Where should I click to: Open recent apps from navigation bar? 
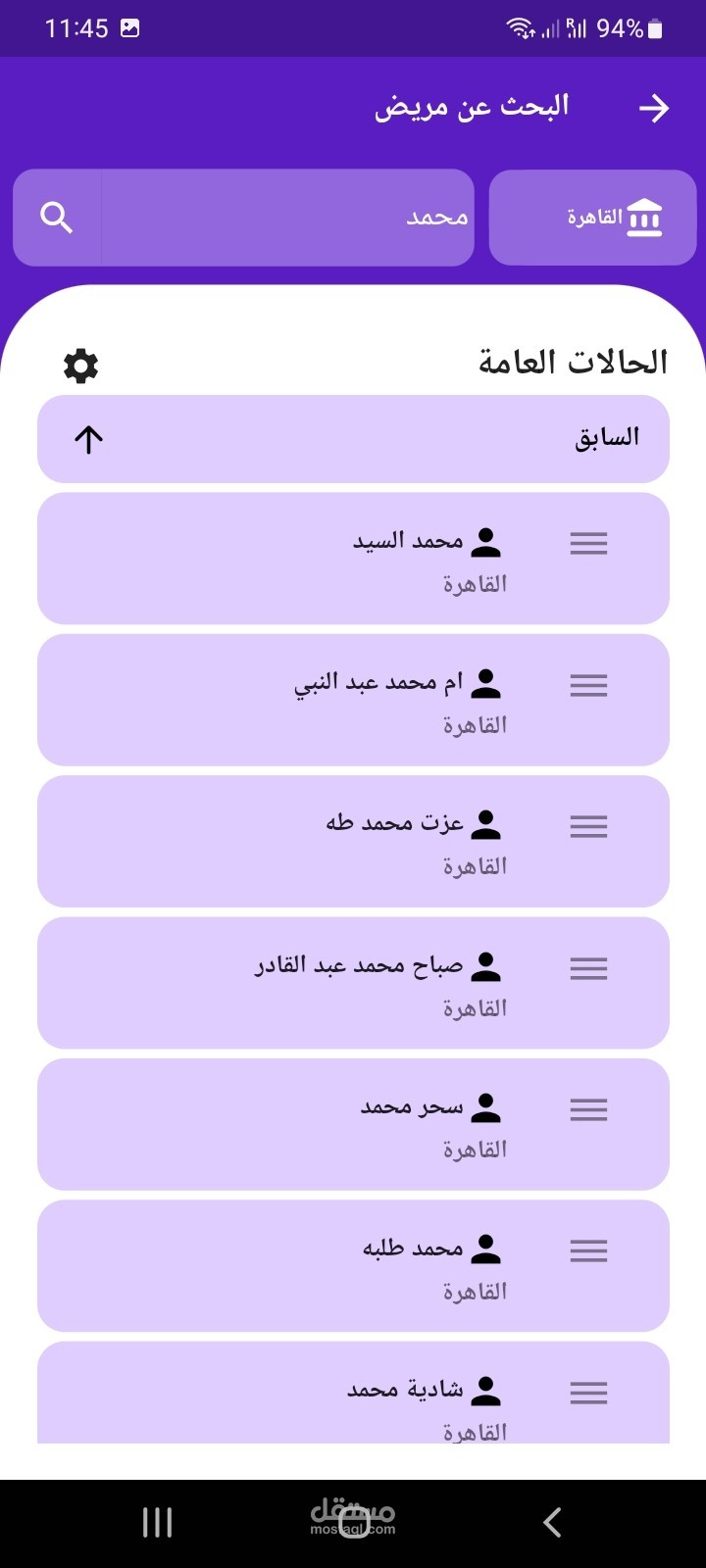pos(157,1522)
